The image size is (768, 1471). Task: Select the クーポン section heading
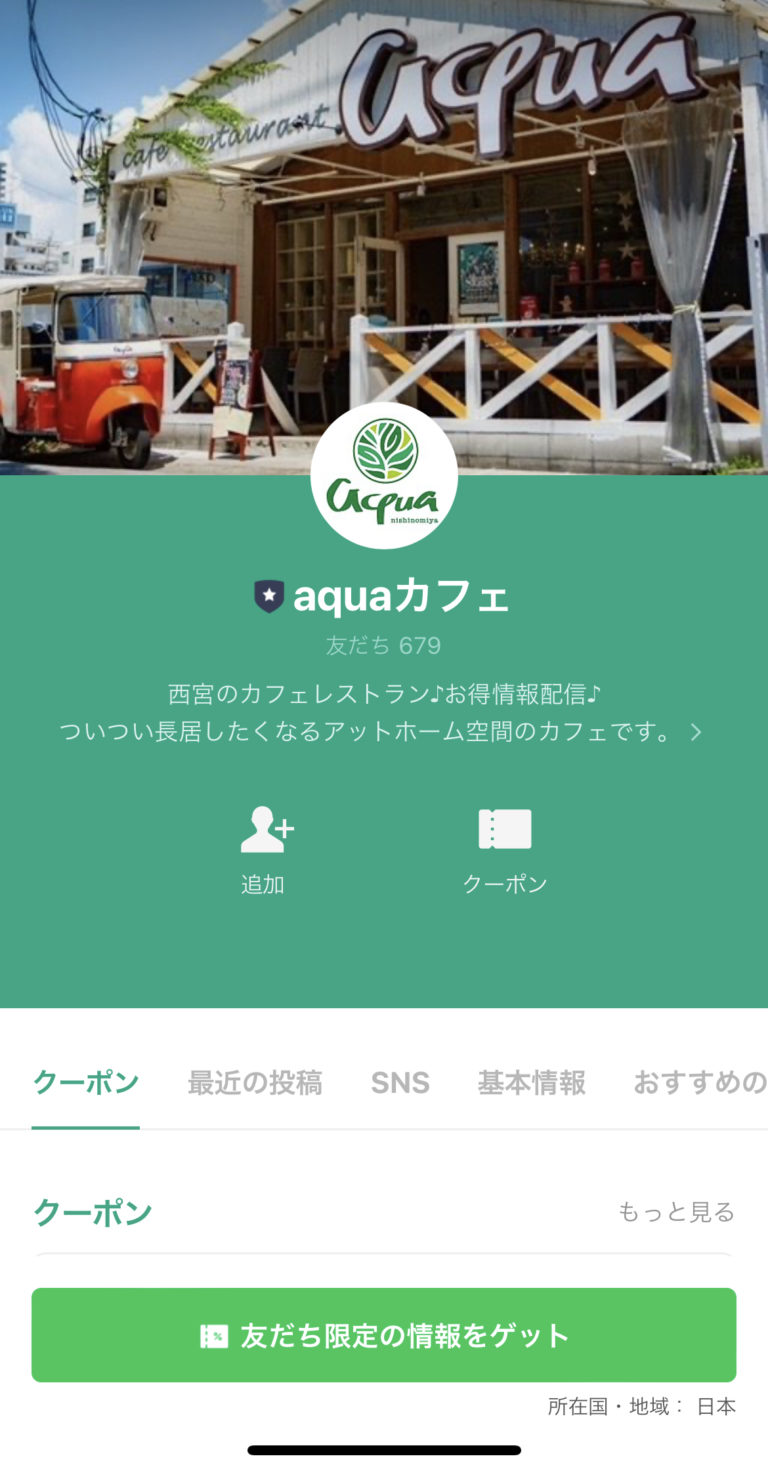point(93,1211)
